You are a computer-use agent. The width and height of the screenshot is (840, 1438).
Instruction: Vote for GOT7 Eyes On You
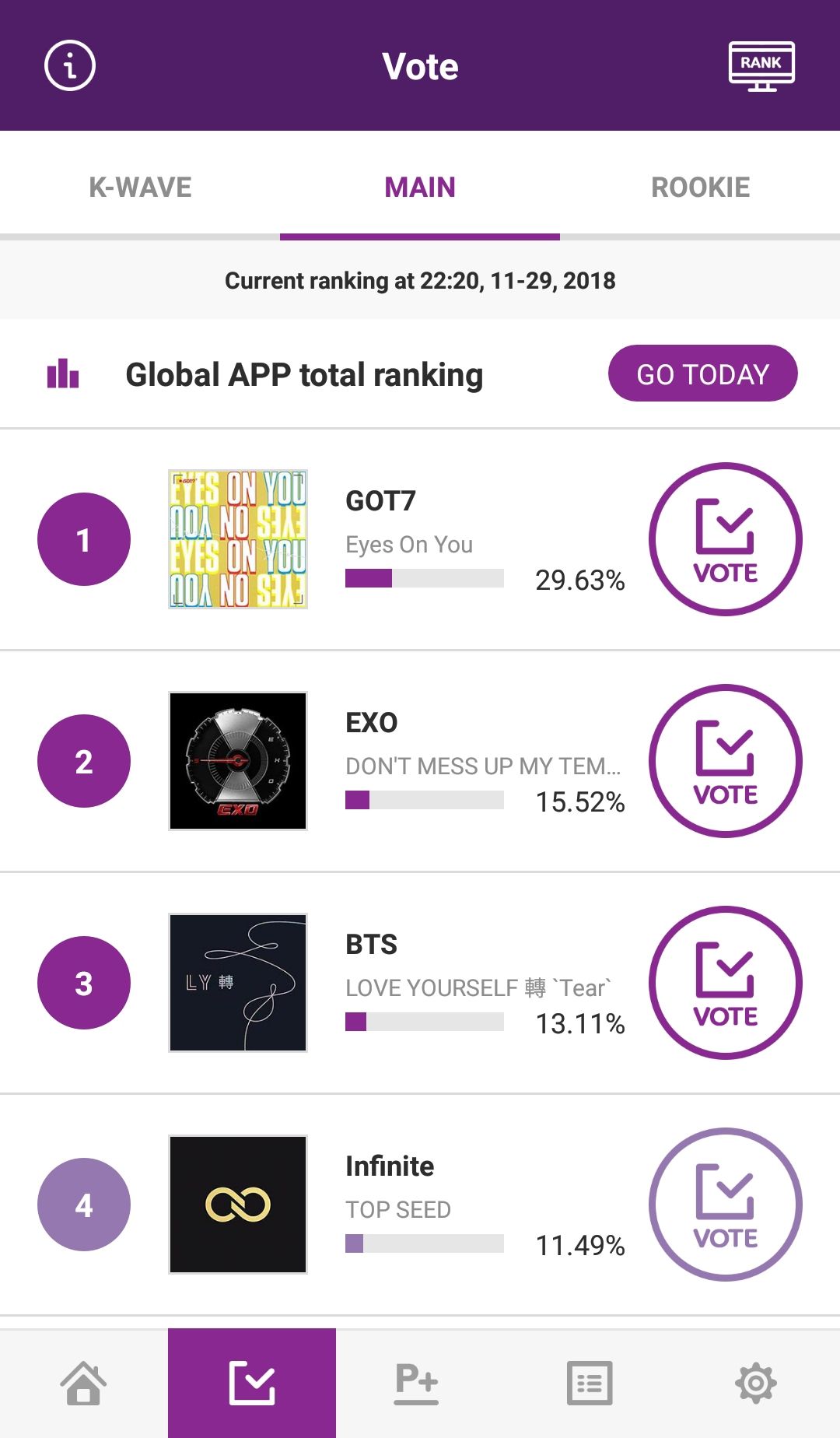[x=725, y=539]
